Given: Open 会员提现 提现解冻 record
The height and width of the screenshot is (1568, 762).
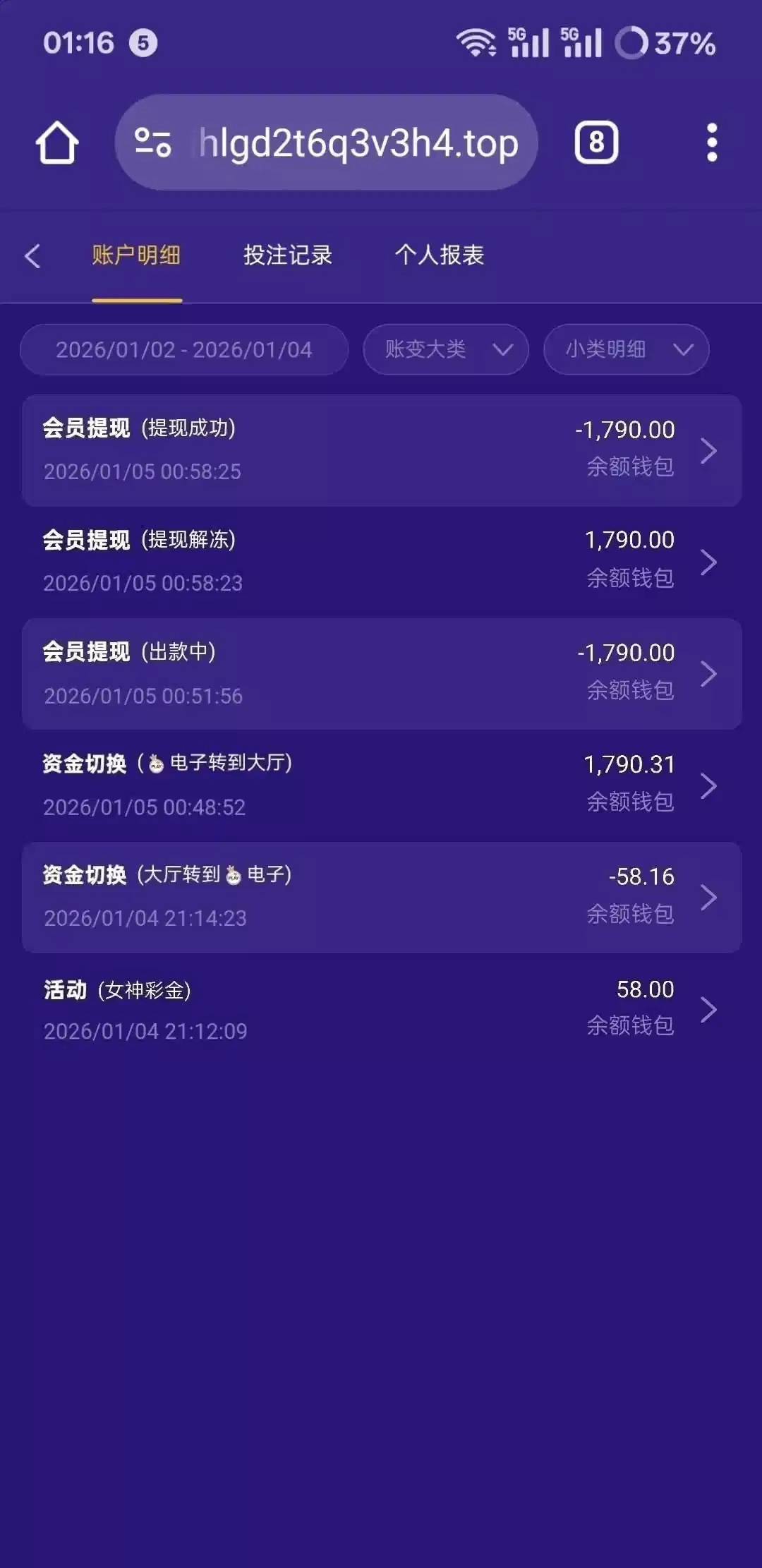Looking at the screenshot, I should click(381, 562).
